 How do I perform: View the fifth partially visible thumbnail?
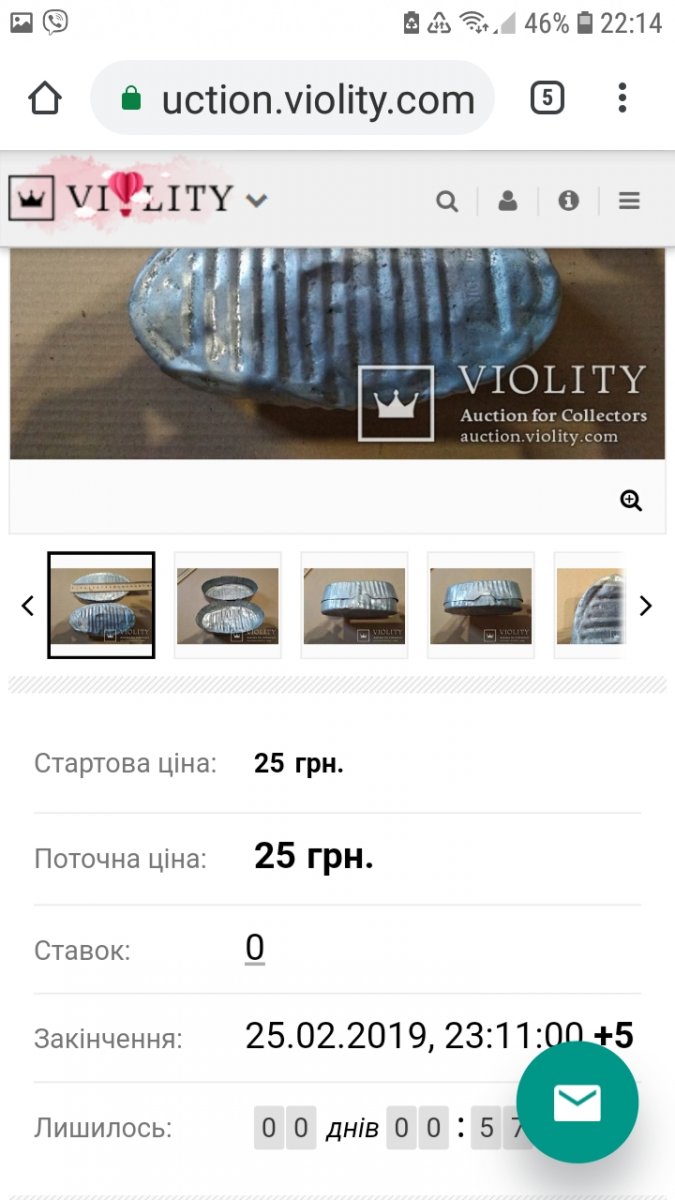click(x=589, y=605)
